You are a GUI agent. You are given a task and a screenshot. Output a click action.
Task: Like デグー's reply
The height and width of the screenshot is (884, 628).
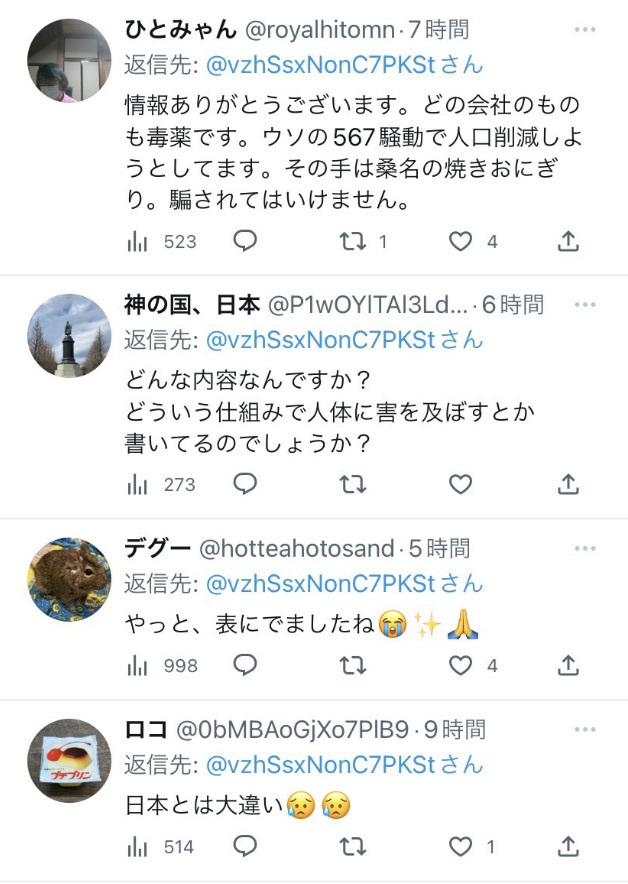[x=460, y=665]
